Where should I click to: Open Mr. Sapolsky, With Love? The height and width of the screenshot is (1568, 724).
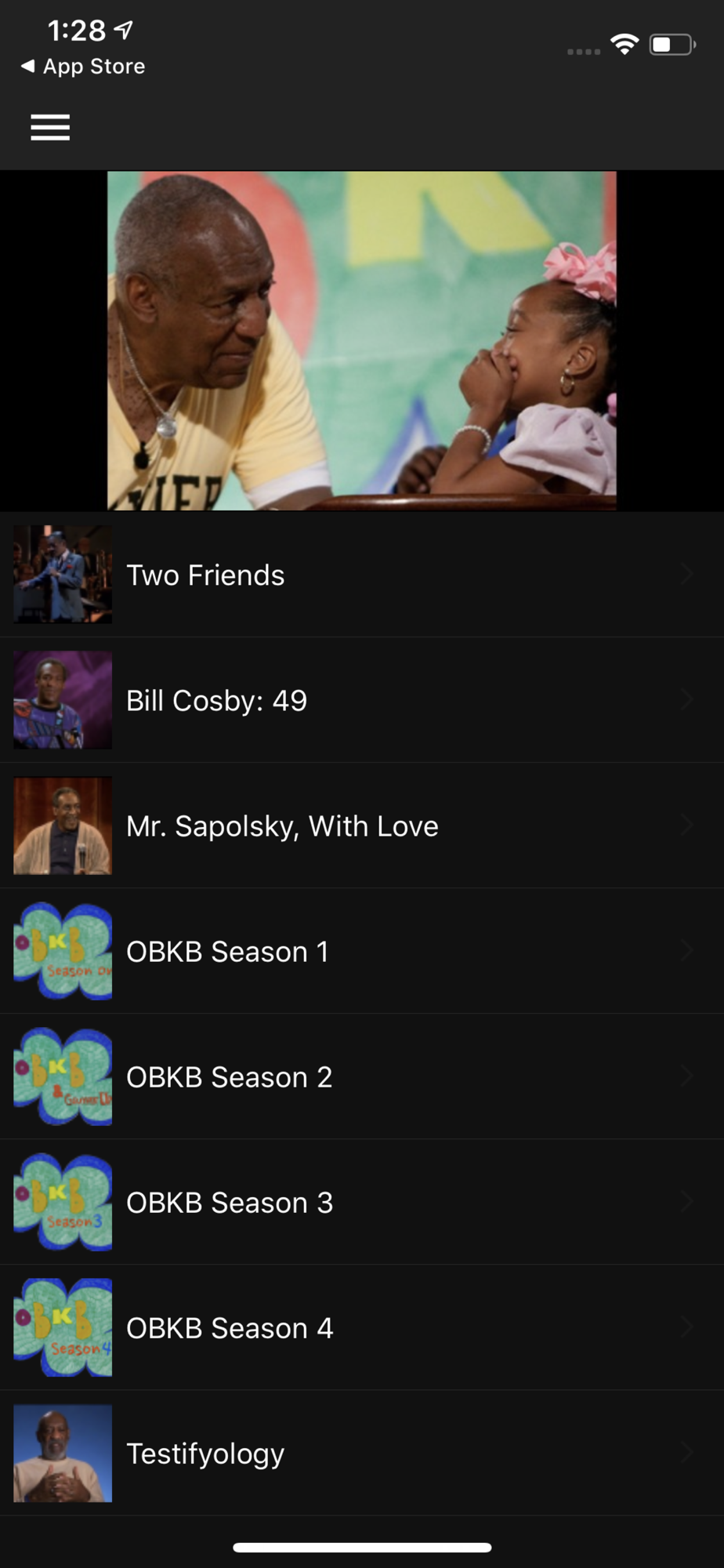tap(362, 826)
